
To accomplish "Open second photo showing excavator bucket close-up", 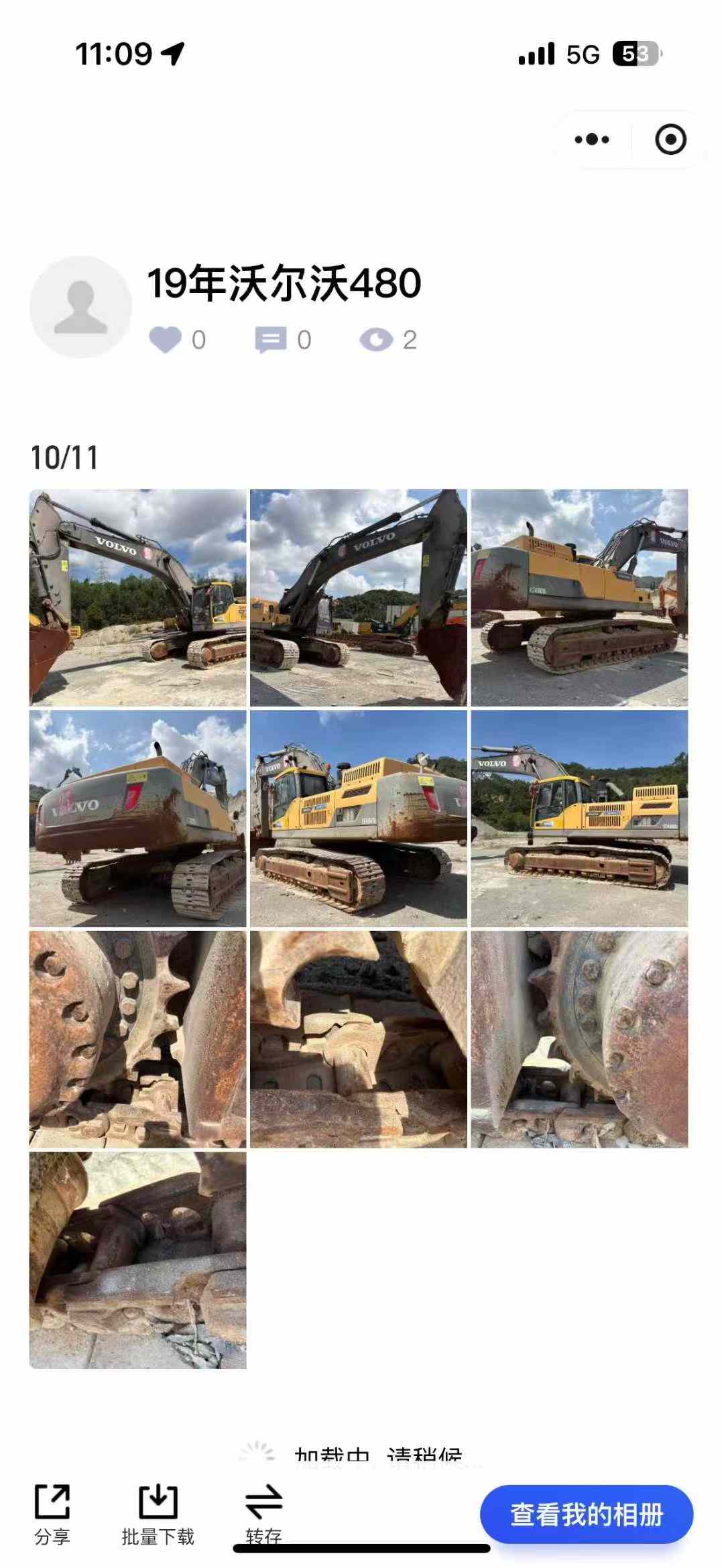I will 359,598.
